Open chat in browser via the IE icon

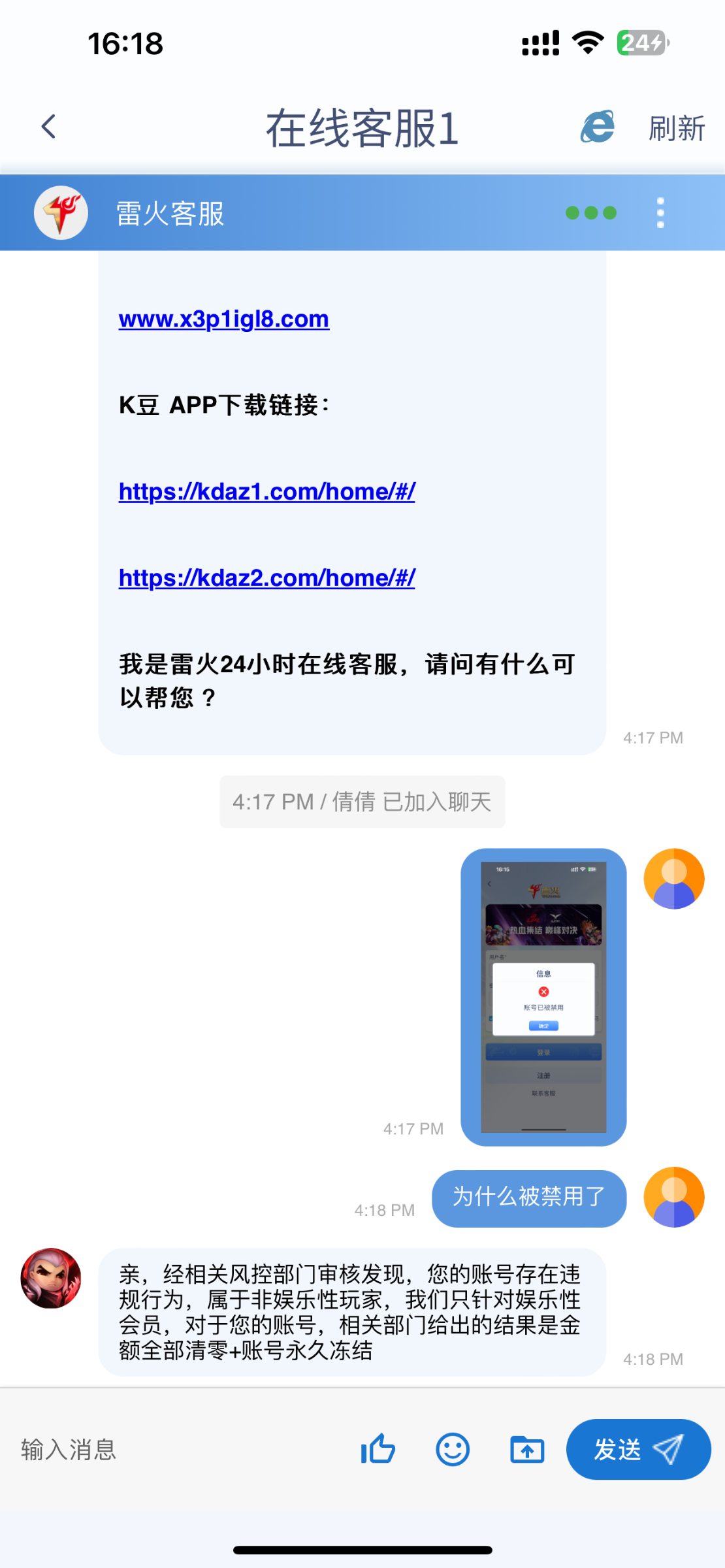point(598,127)
